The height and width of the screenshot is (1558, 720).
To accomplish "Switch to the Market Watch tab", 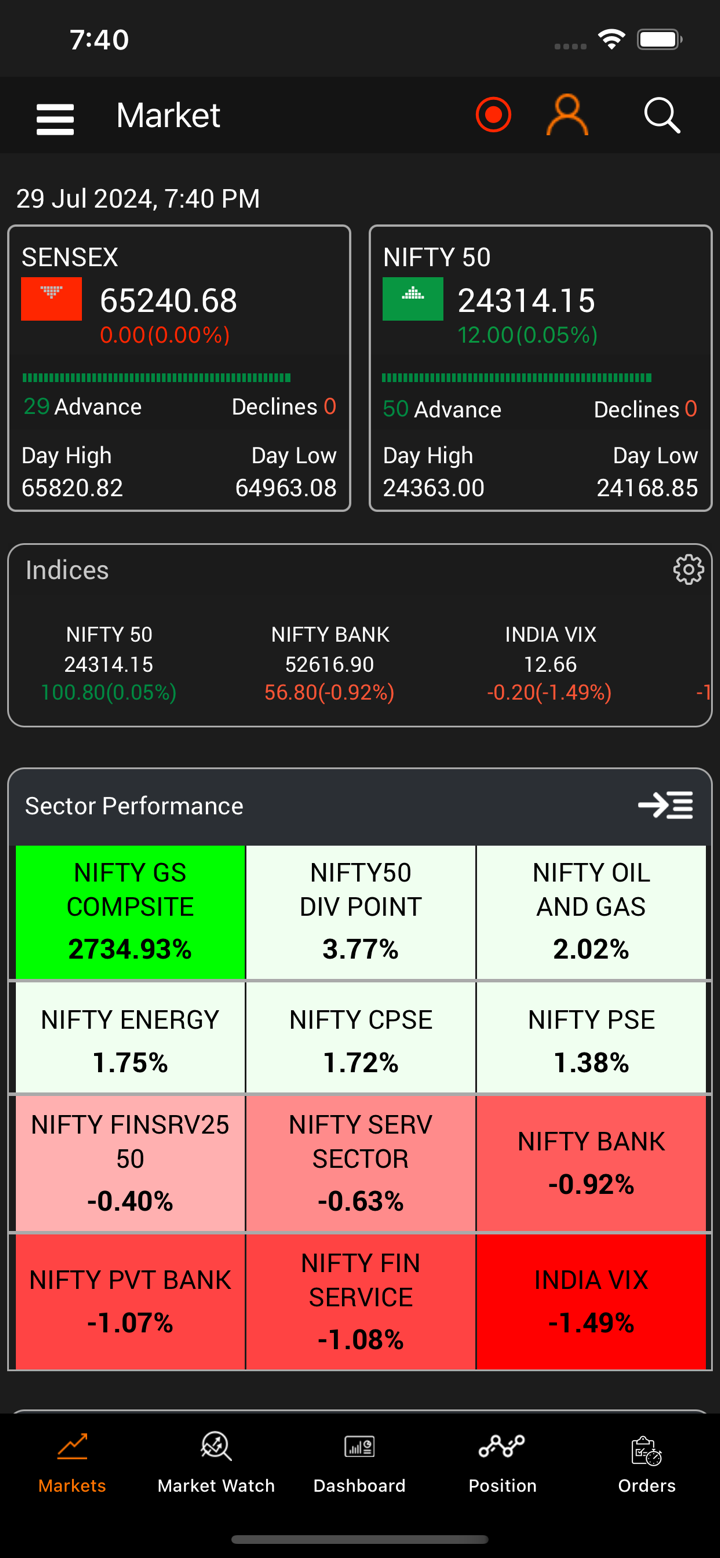I will click(216, 1463).
